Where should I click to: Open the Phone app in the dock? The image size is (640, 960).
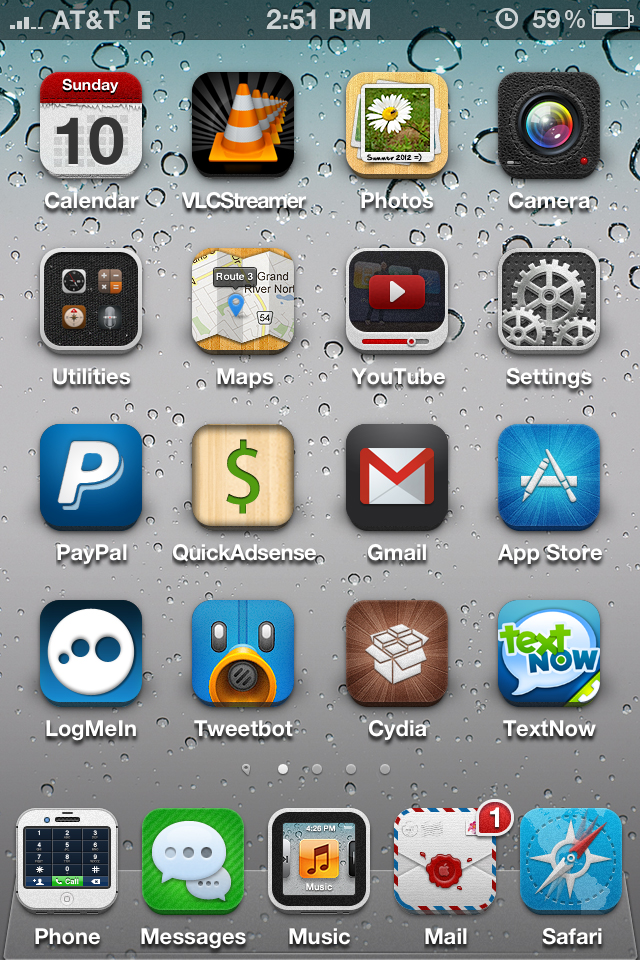pyautogui.click(x=67, y=860)
